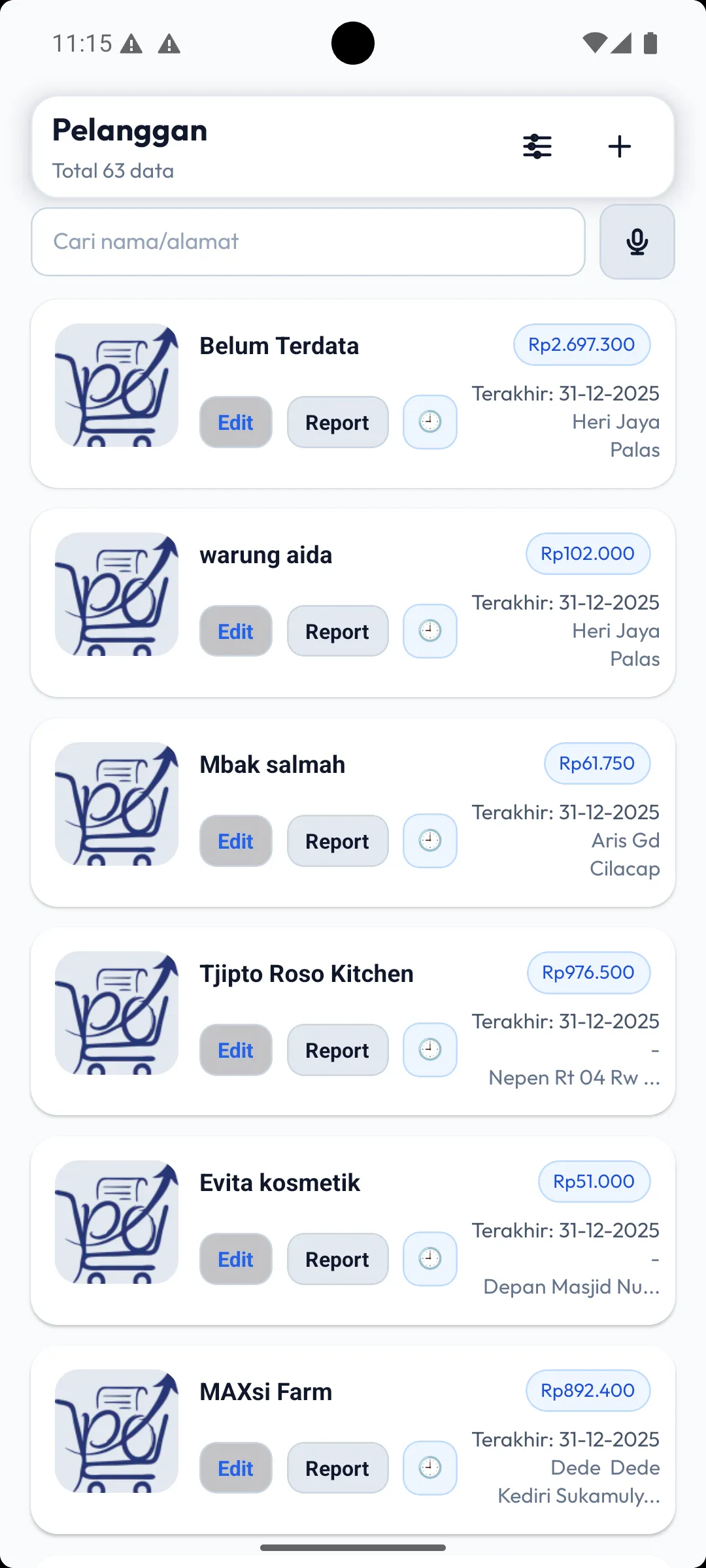Tap the warung aida cart thumbnail
The width and height of the screenshot is (706, 1568).
click(116, 593)
